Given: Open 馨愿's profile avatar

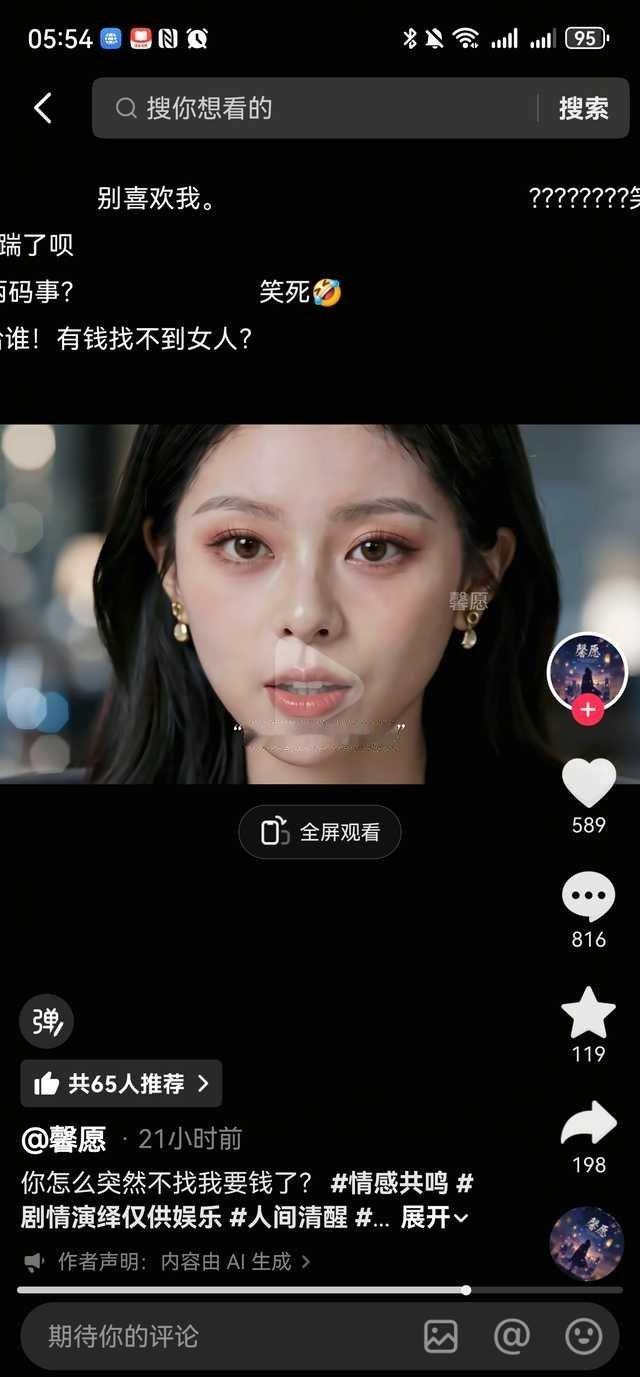Looking at the screenshot, I should coord(587,672).
